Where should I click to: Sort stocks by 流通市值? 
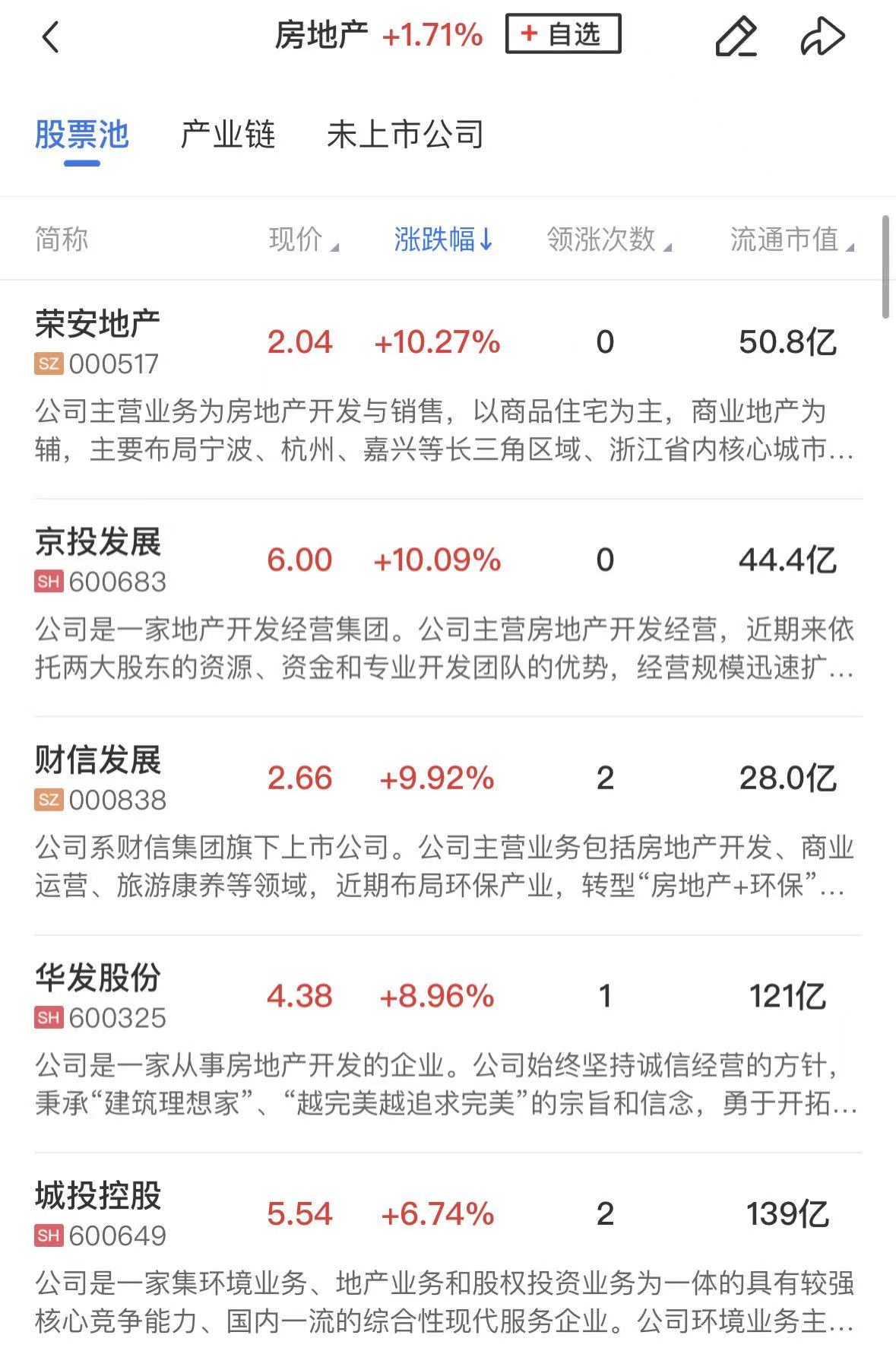click(791, 239)
